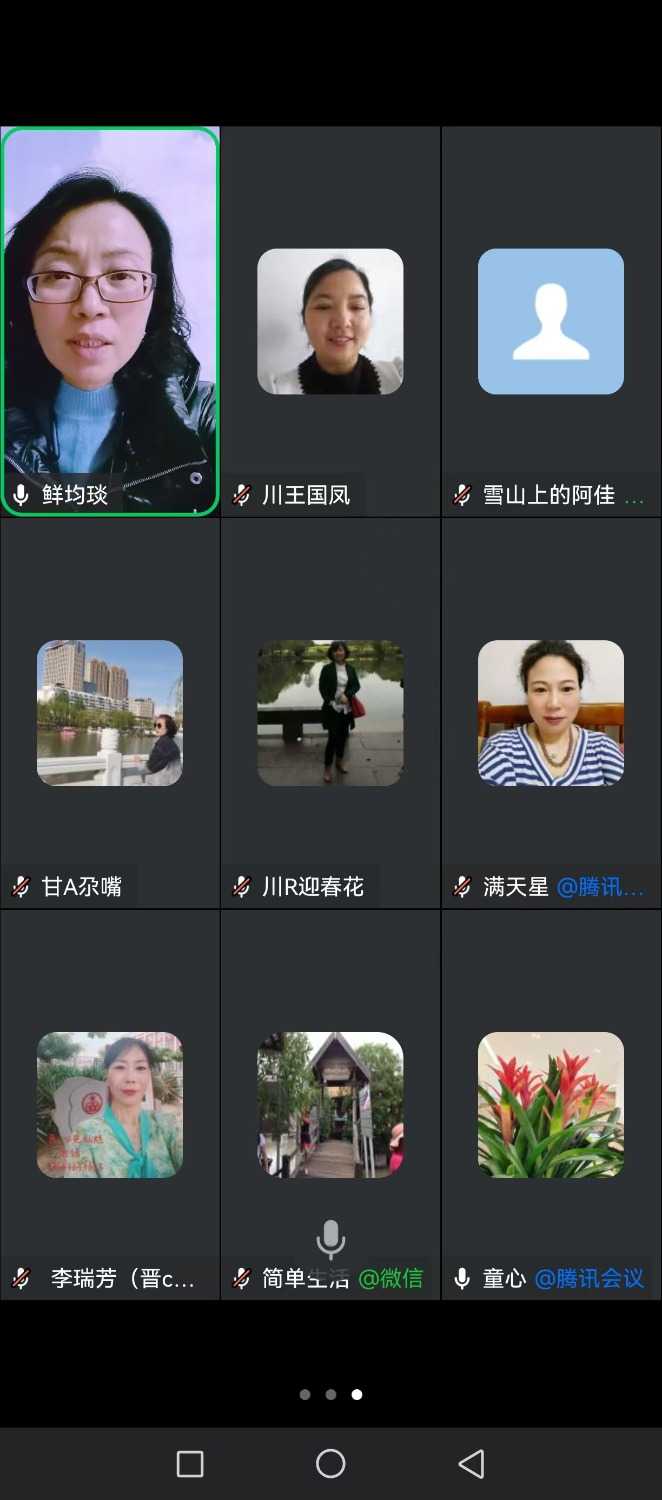The image size is (662, 1500).
Task: Select the participant tile labeled 川R迎春花
Action: coord(330,713)
